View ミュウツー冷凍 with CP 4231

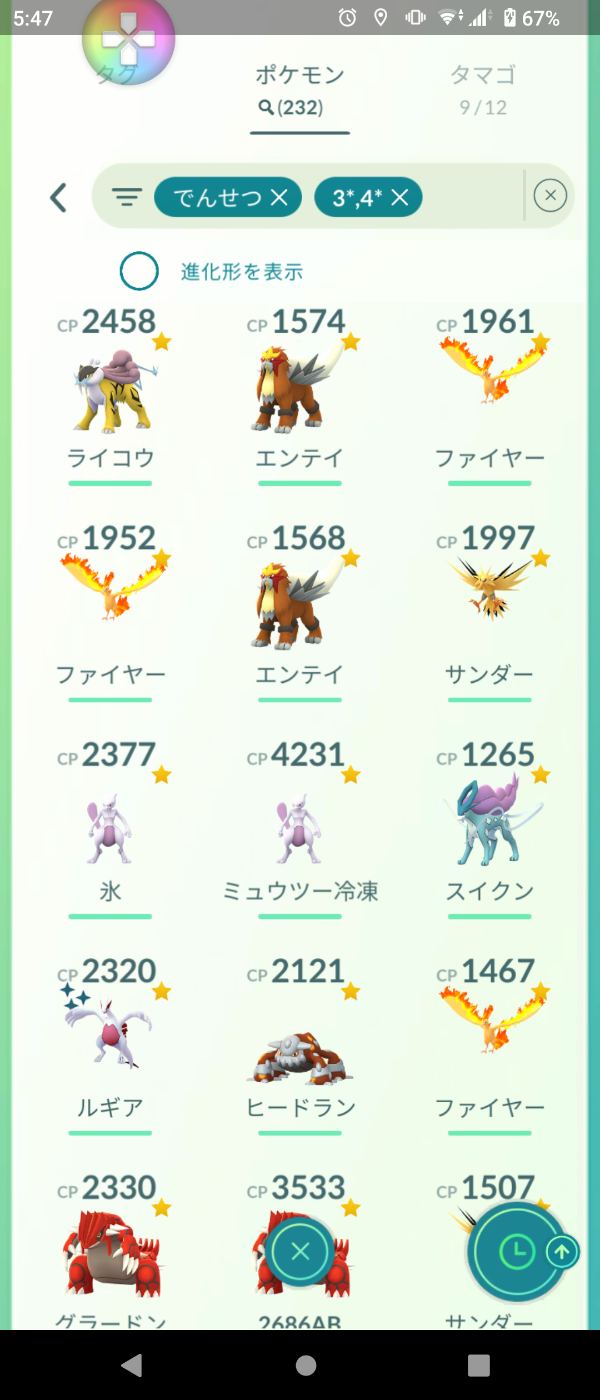click(x=300, y=828)
